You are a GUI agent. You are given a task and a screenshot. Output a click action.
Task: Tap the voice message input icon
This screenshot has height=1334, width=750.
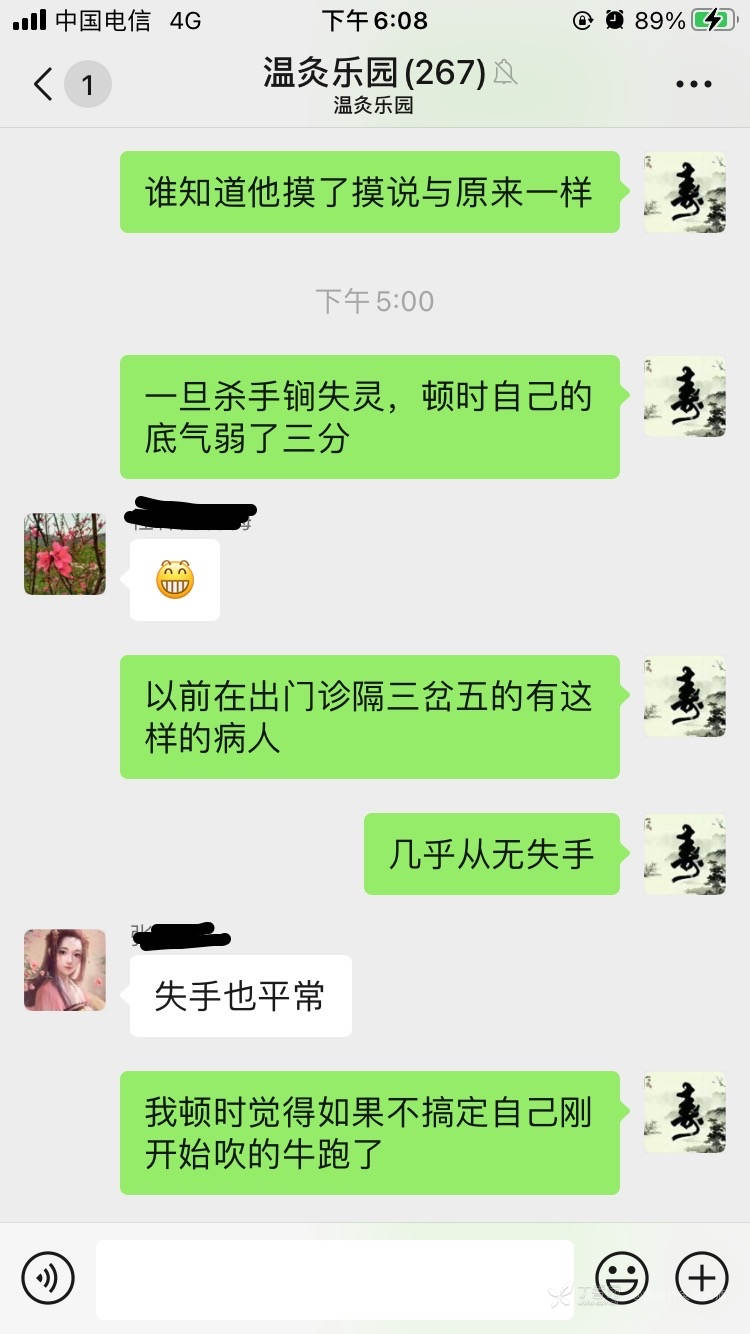(x=47, y=1278)
